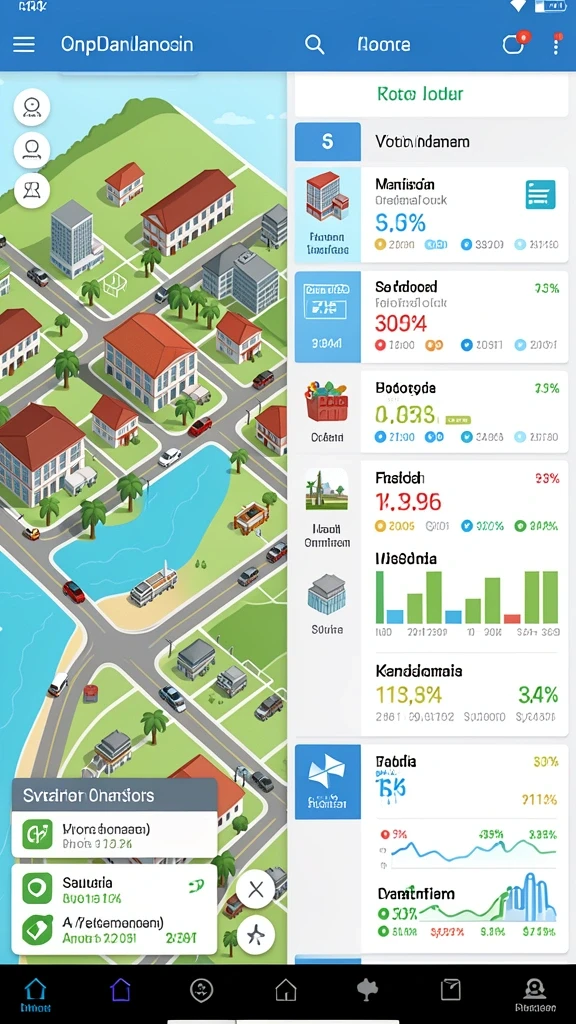
Task: Open the Satdoood card showing 309%
Action: (432, 317)
